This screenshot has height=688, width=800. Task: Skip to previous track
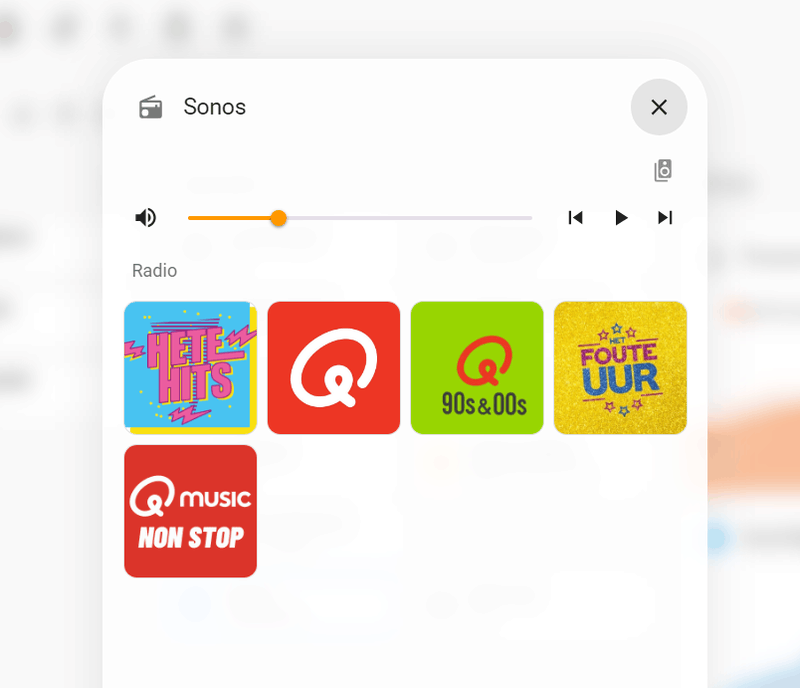click(x=575, y=218)
